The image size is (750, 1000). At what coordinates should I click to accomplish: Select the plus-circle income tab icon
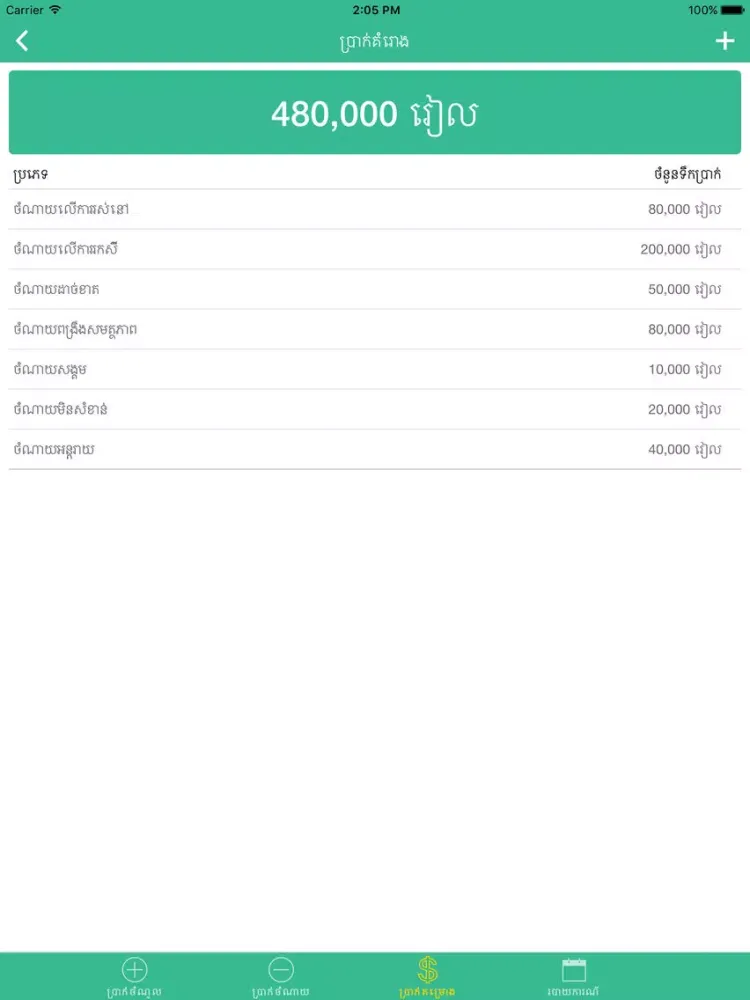point(135,969)
